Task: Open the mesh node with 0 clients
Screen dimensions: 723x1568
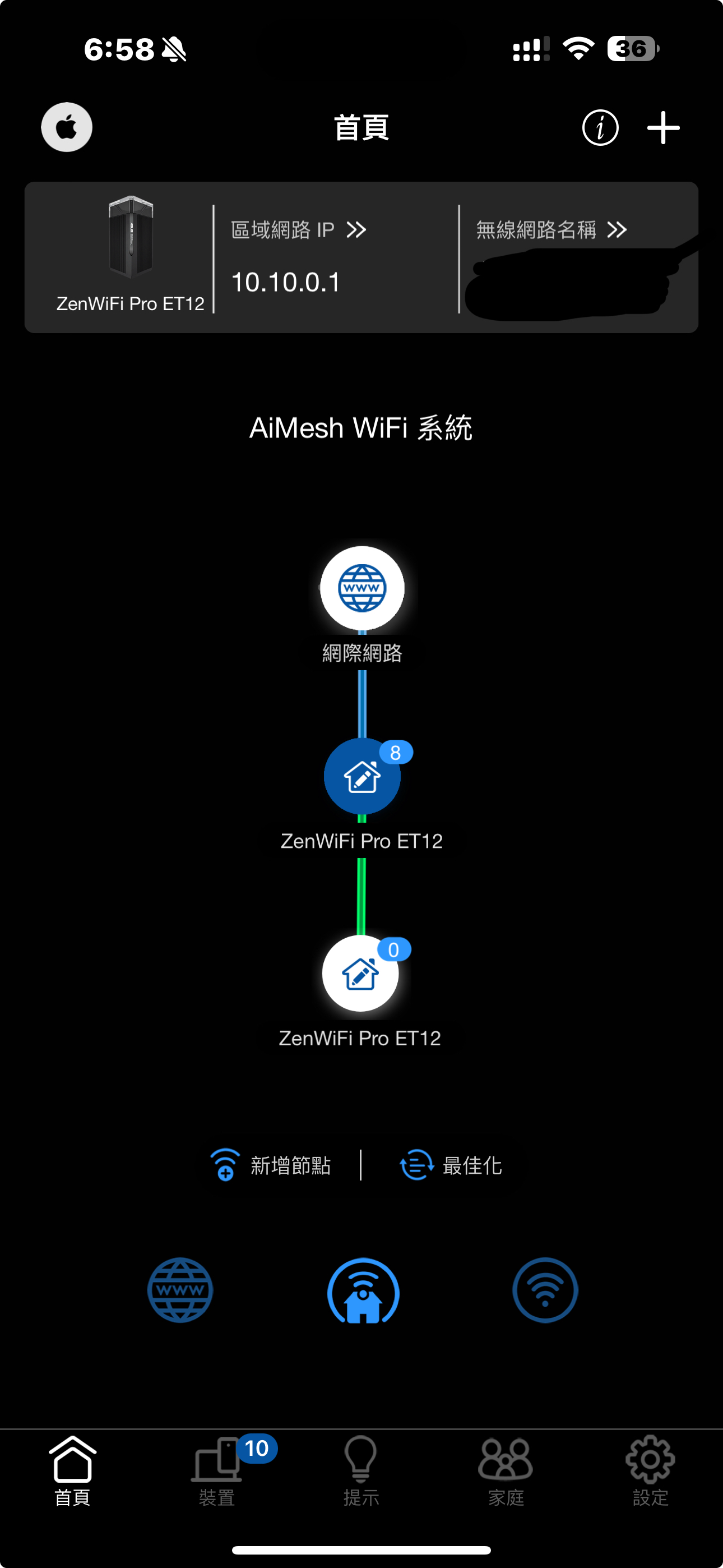Action: 360,972
